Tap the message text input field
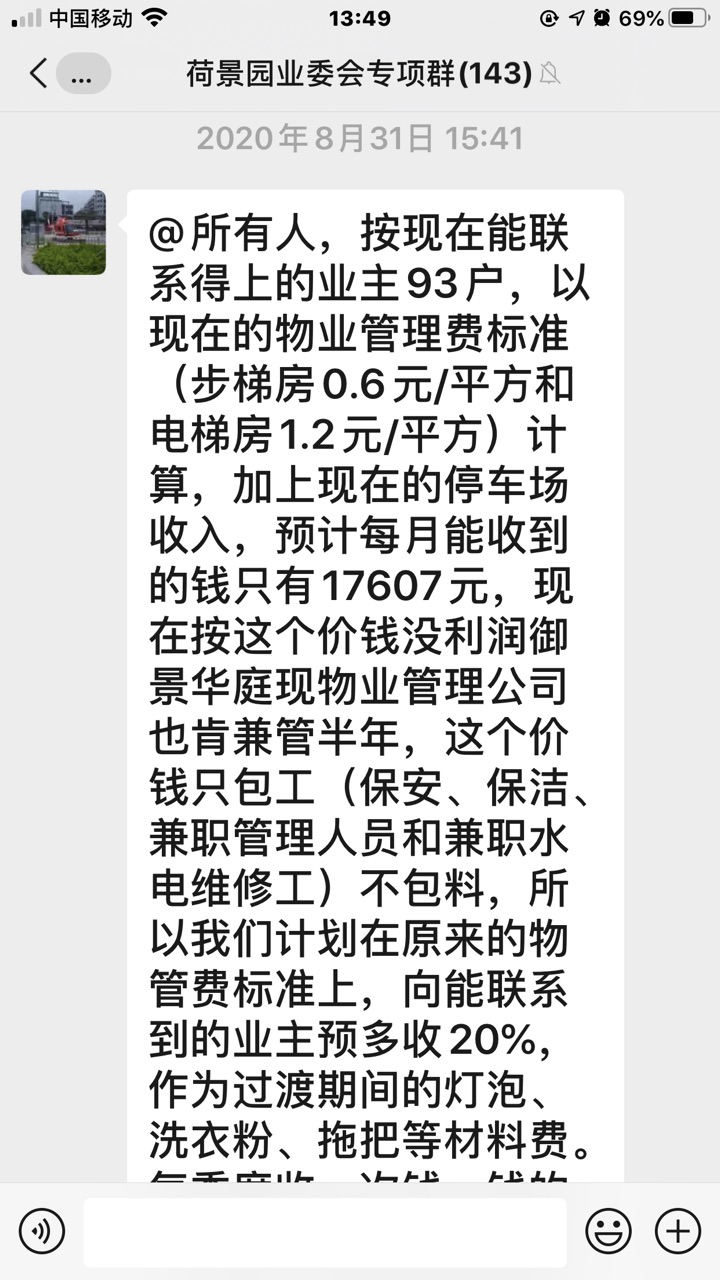 pos(324,1232)
